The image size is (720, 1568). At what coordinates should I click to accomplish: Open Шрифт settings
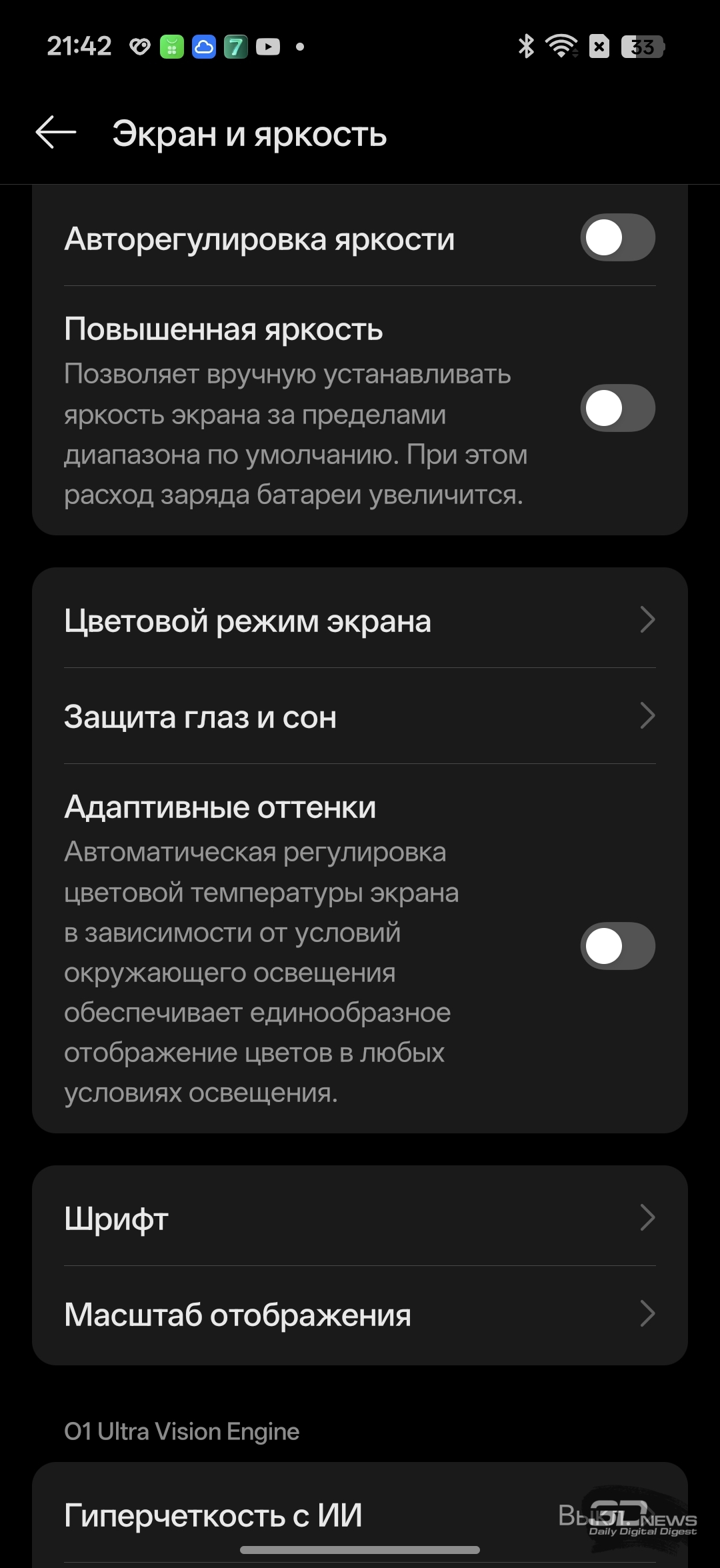pyautogui.click(x=360, y=1219)
